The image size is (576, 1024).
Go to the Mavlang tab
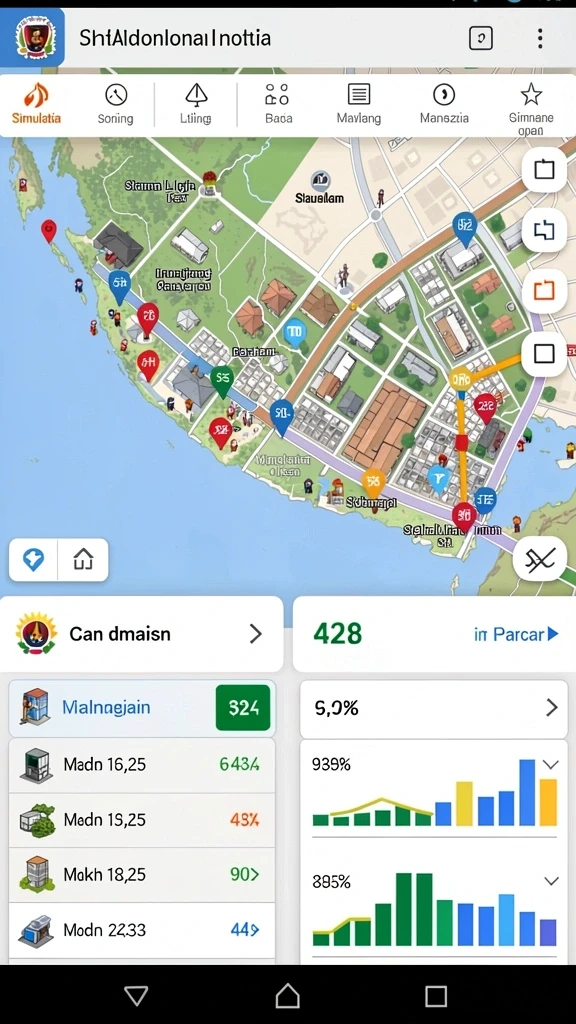click(359, 104)
